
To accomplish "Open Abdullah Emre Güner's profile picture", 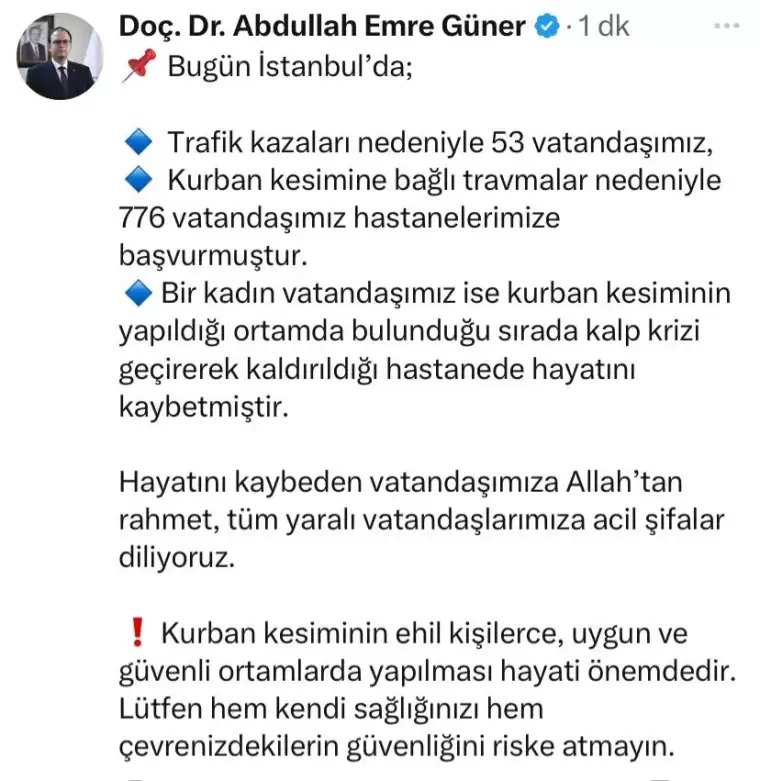I will (x=59, y=57).
